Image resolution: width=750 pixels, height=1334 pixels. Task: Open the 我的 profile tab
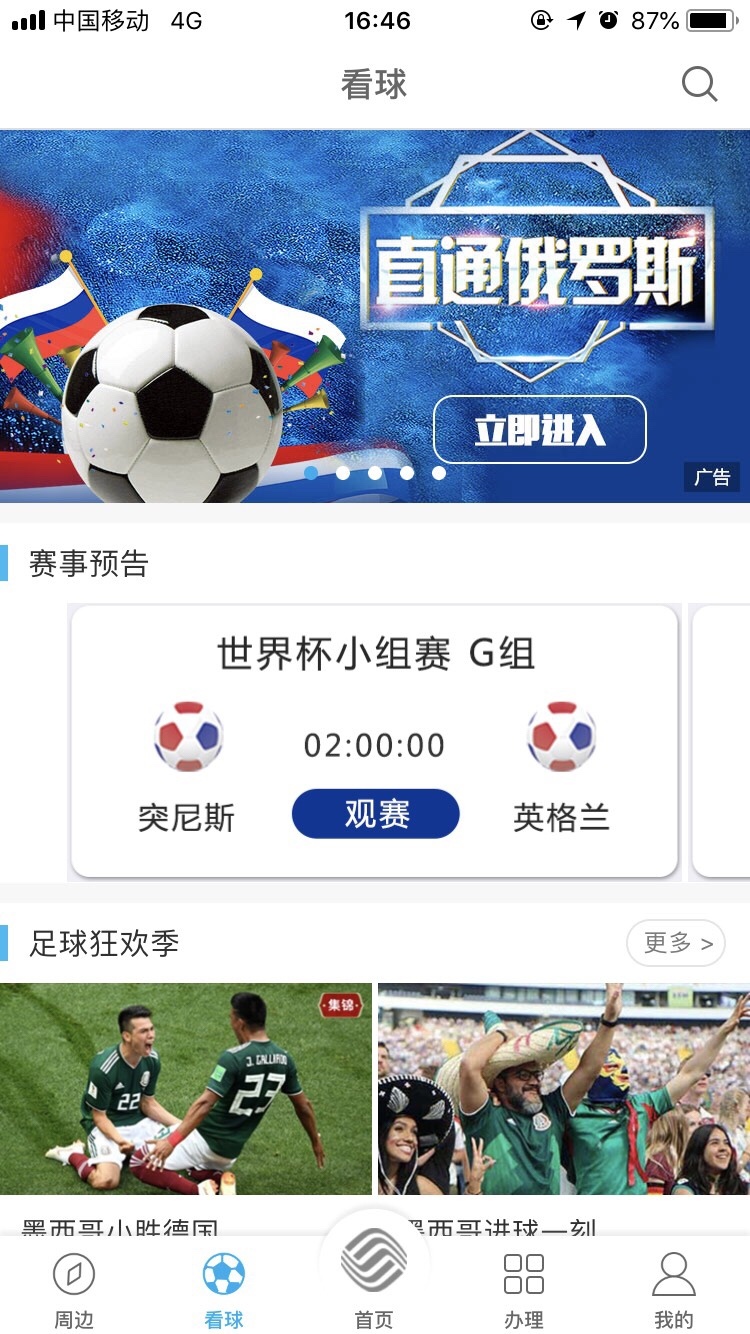coord(673,1290)
